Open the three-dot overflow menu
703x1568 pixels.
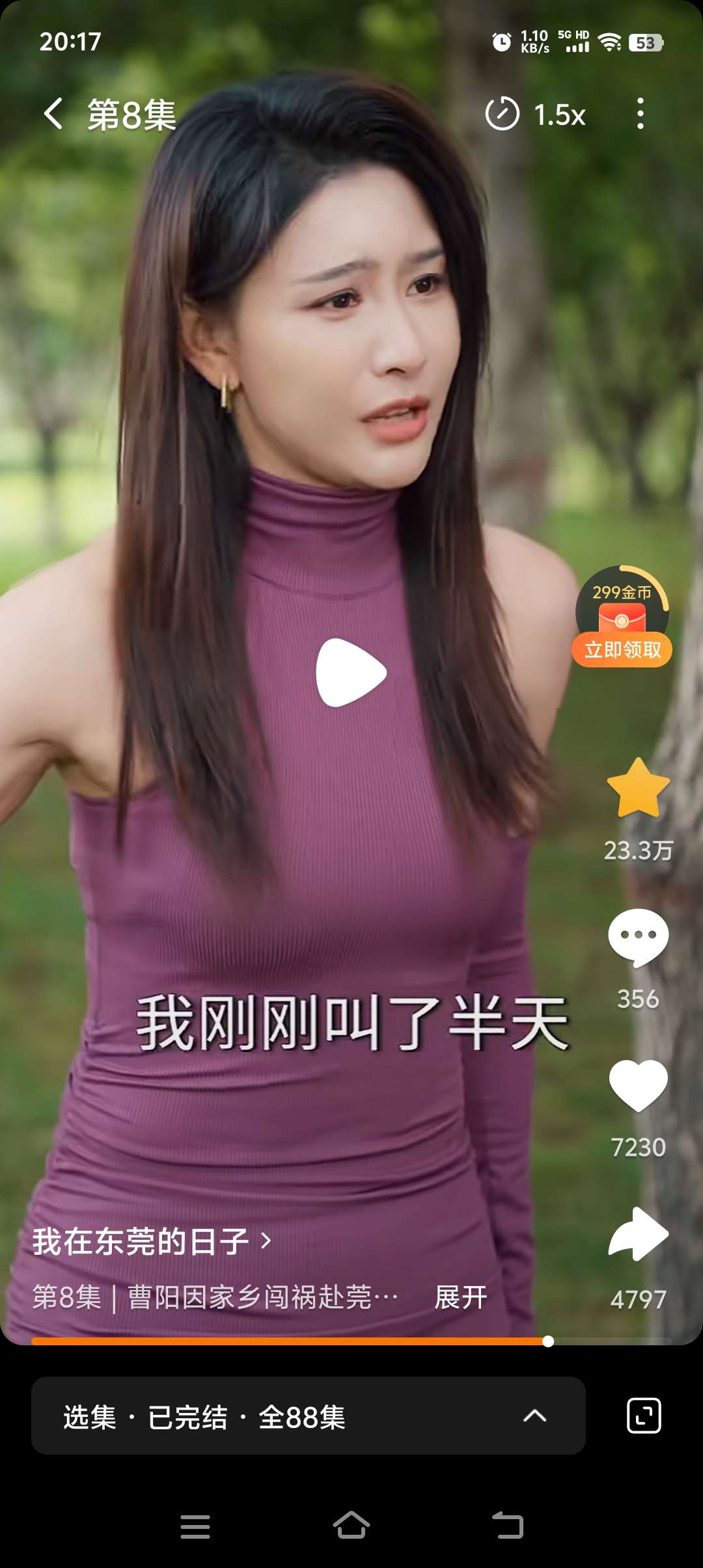coord(641,114)
